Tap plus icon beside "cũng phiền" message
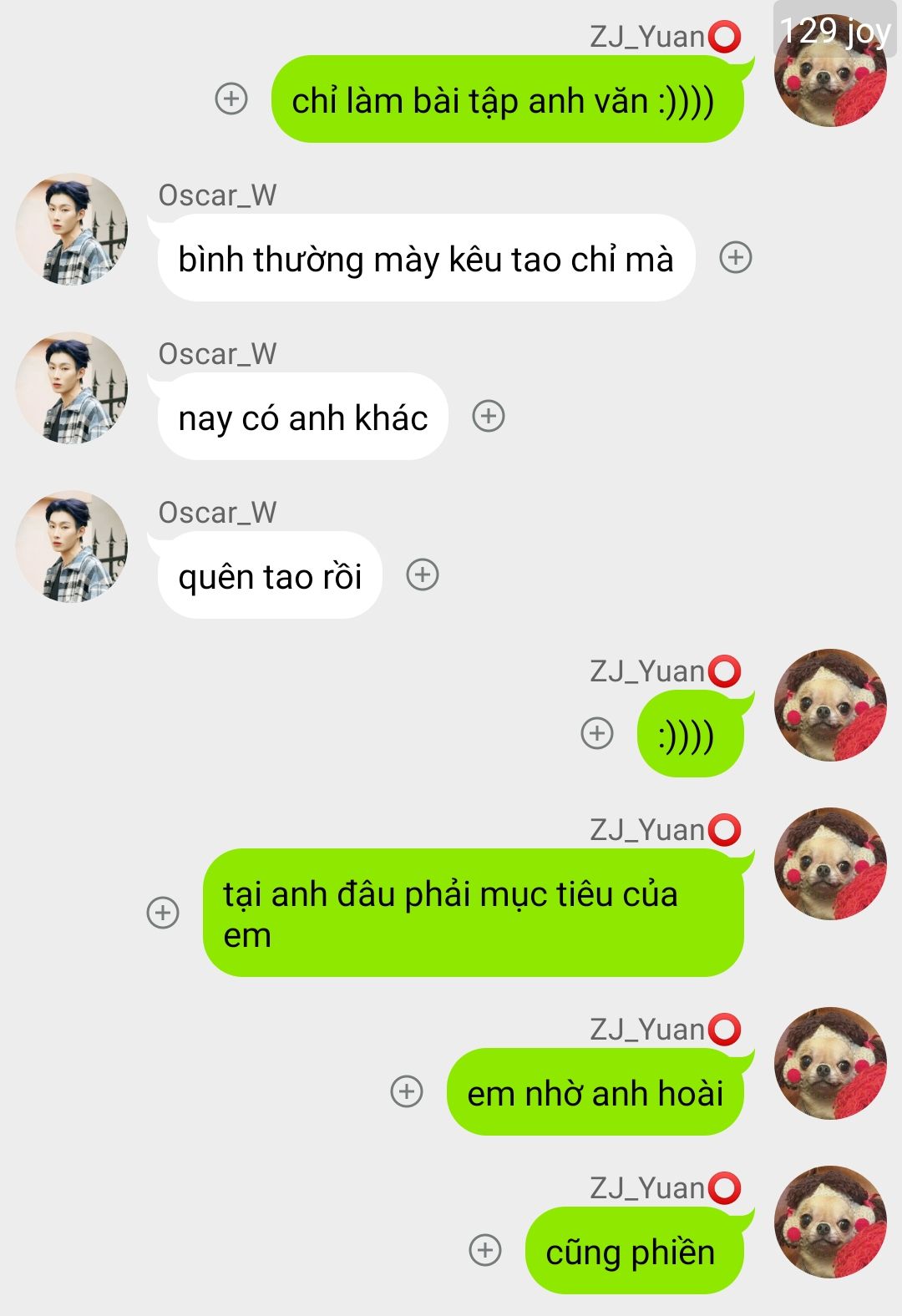This screenshot has height=1316, width=902. pyautogui.click(x=485, y=1250)
